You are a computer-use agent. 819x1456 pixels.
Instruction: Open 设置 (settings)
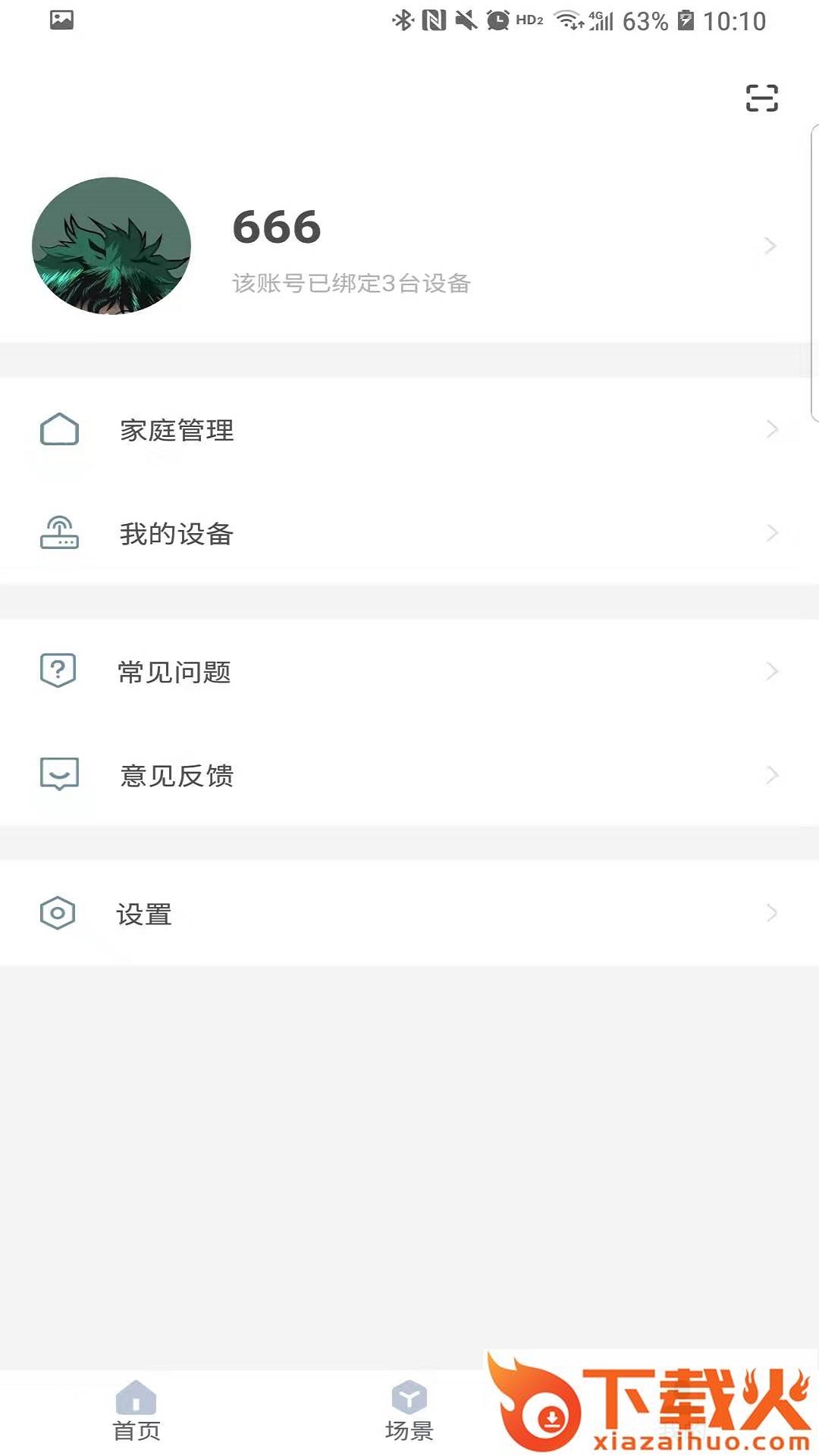tap(409, 913)
